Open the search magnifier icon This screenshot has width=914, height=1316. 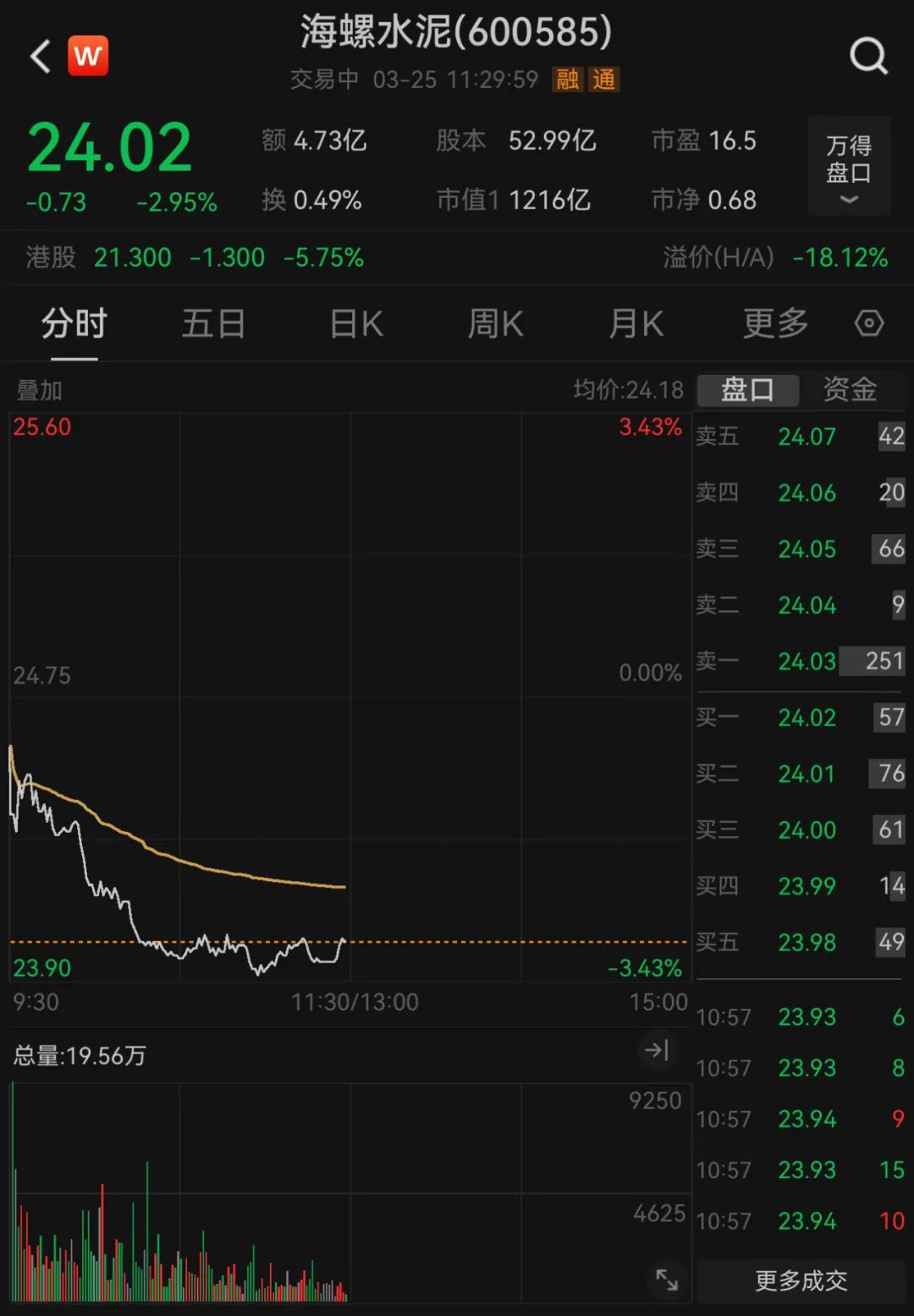click(x=868, y=58)
